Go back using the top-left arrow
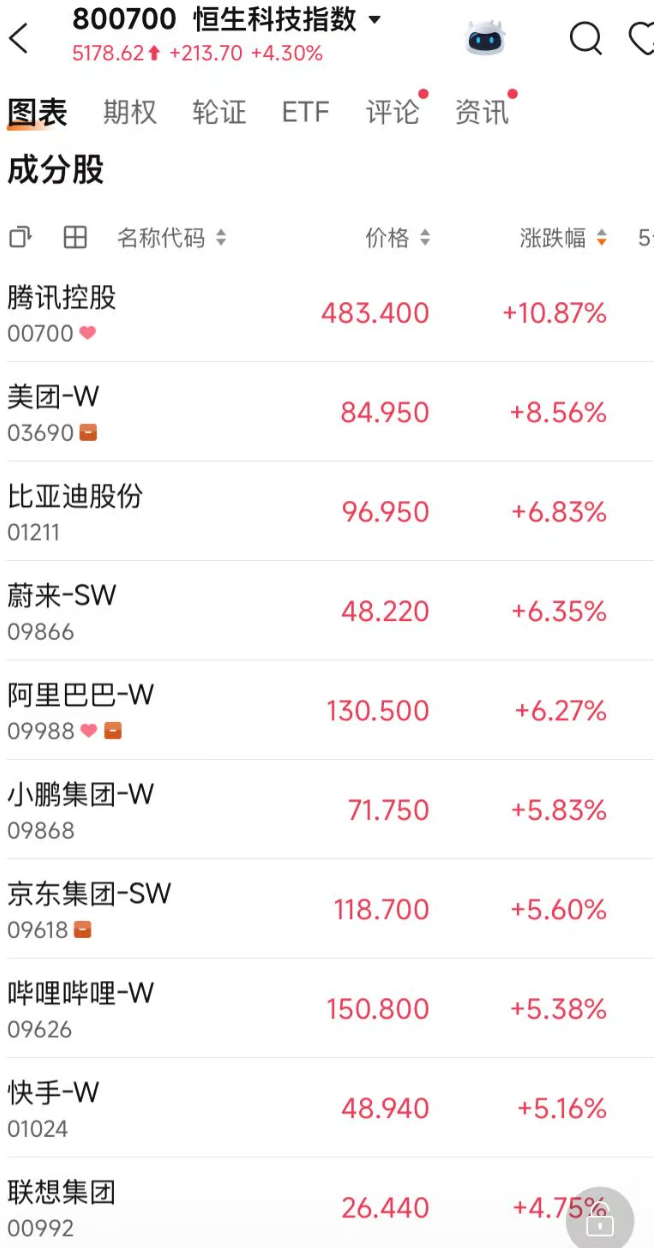The height and width of the screenshot is (1248, 654). point(18,38)
